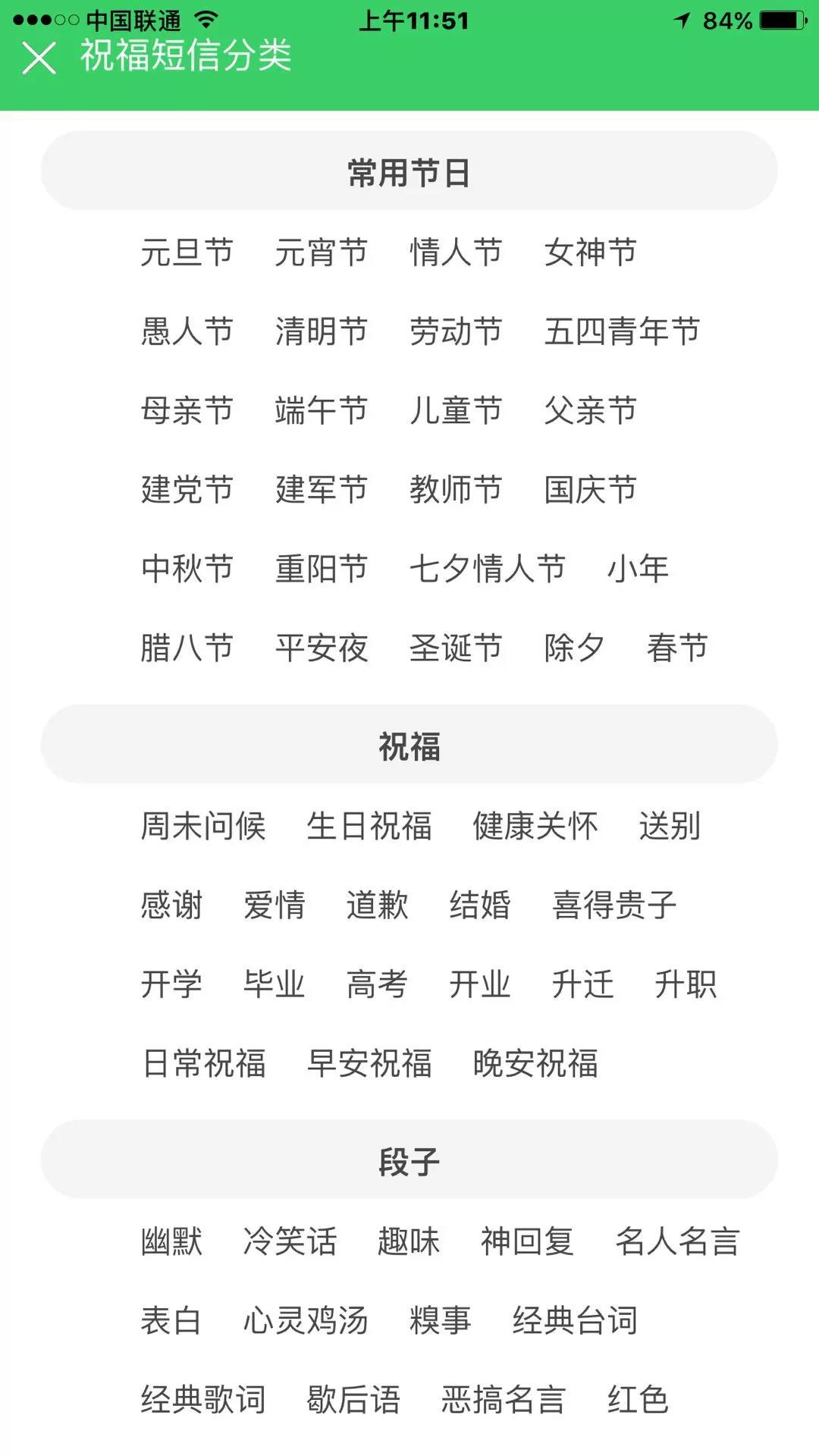The width and height of the screenshot is (819, 1456).
Task: Choose the 圣诞节 category
Action: coord(456,648)
